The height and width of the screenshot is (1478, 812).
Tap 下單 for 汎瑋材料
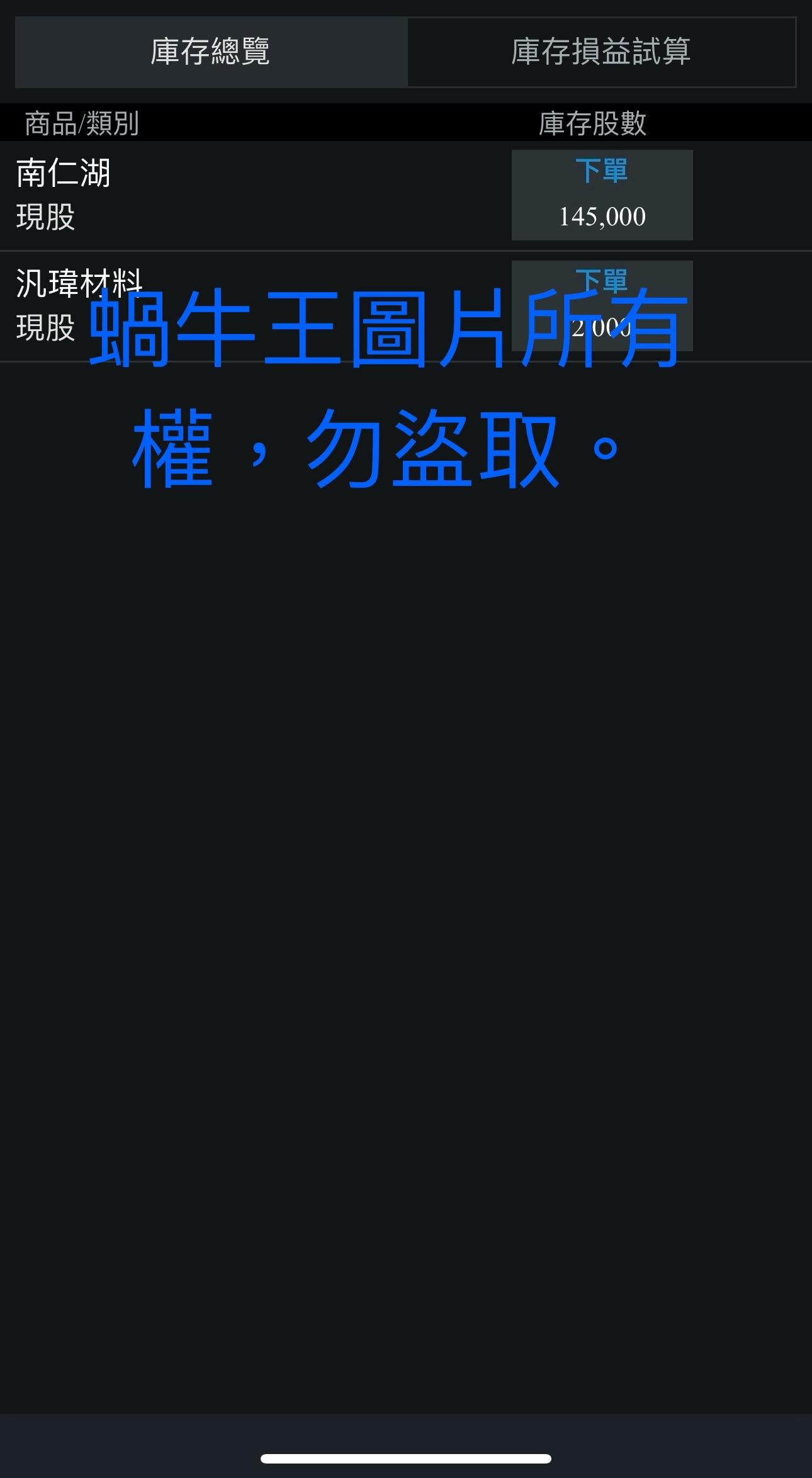[x=602, y=306]
